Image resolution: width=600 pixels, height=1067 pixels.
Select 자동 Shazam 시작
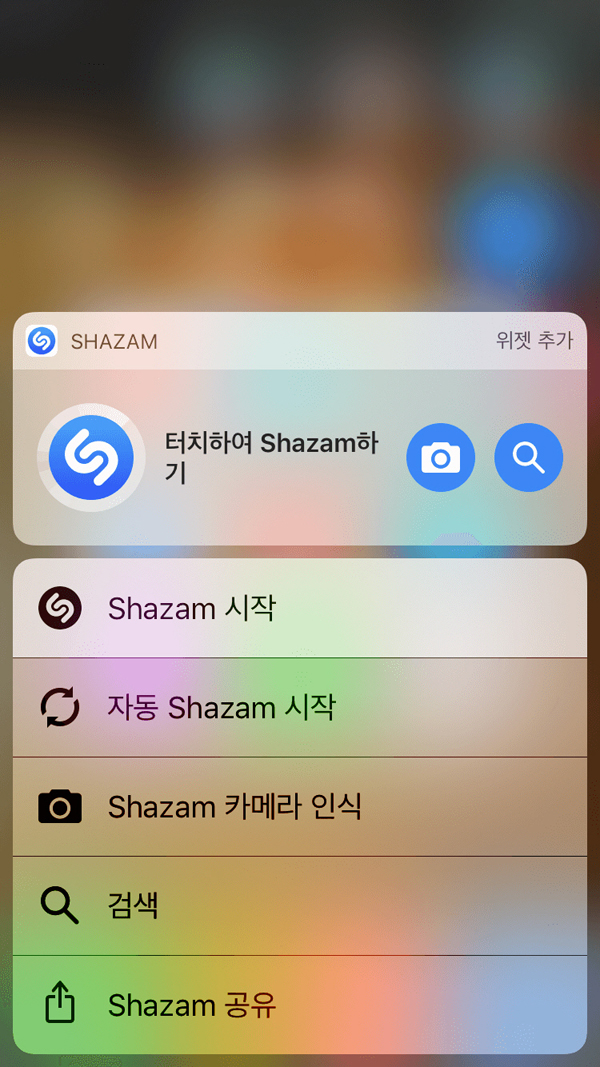(x=299, y=707)
